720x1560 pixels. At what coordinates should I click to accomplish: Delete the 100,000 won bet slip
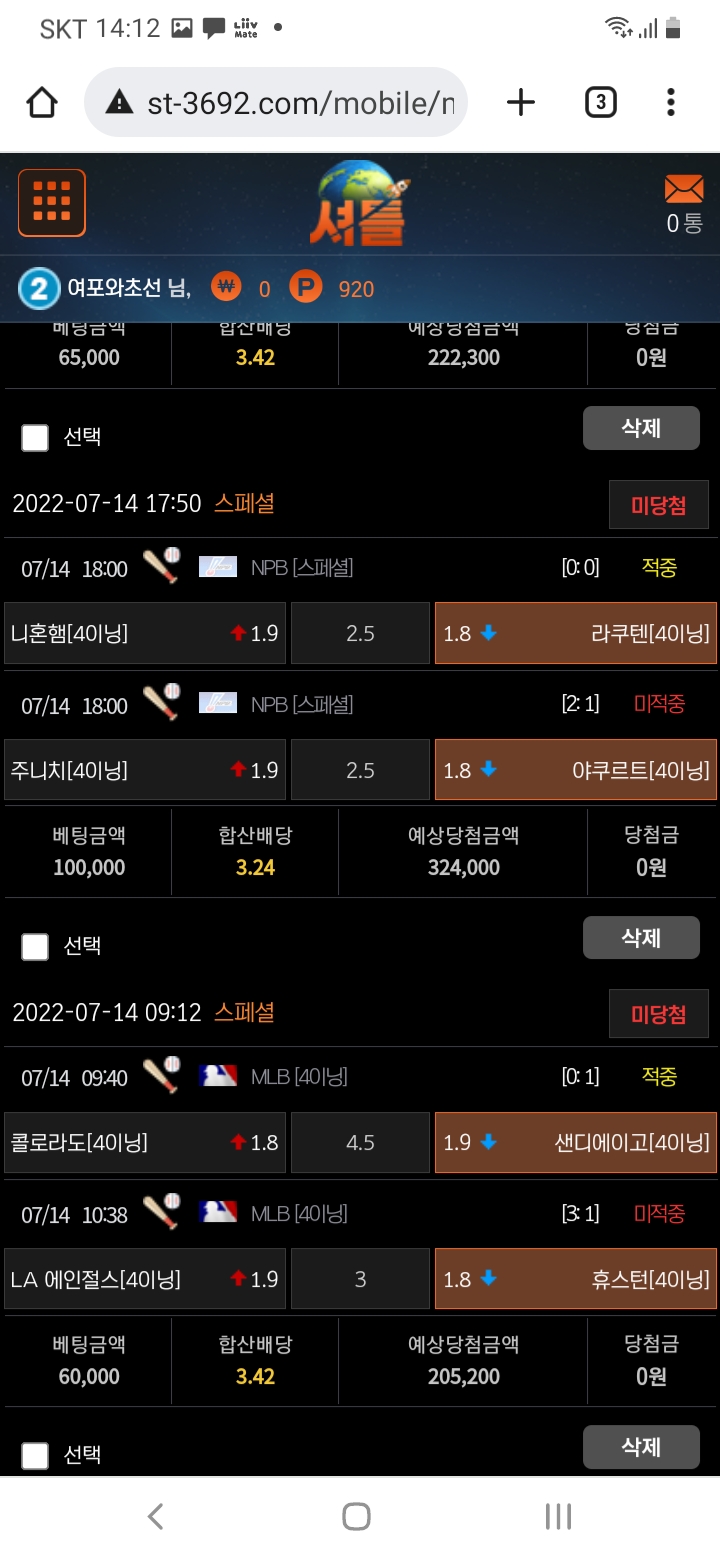(641, 938)
